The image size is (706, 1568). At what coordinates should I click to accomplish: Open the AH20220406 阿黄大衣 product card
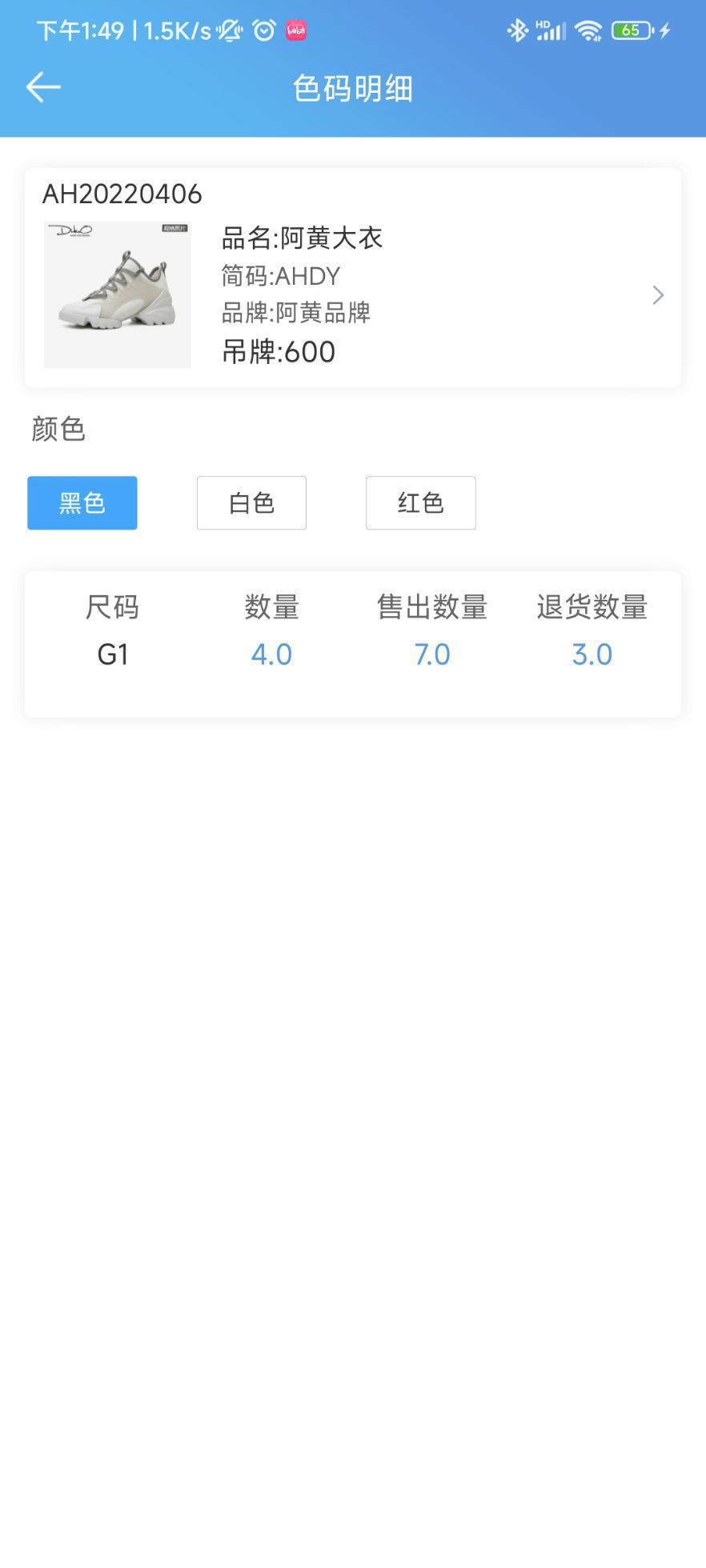tap(352, 278)
